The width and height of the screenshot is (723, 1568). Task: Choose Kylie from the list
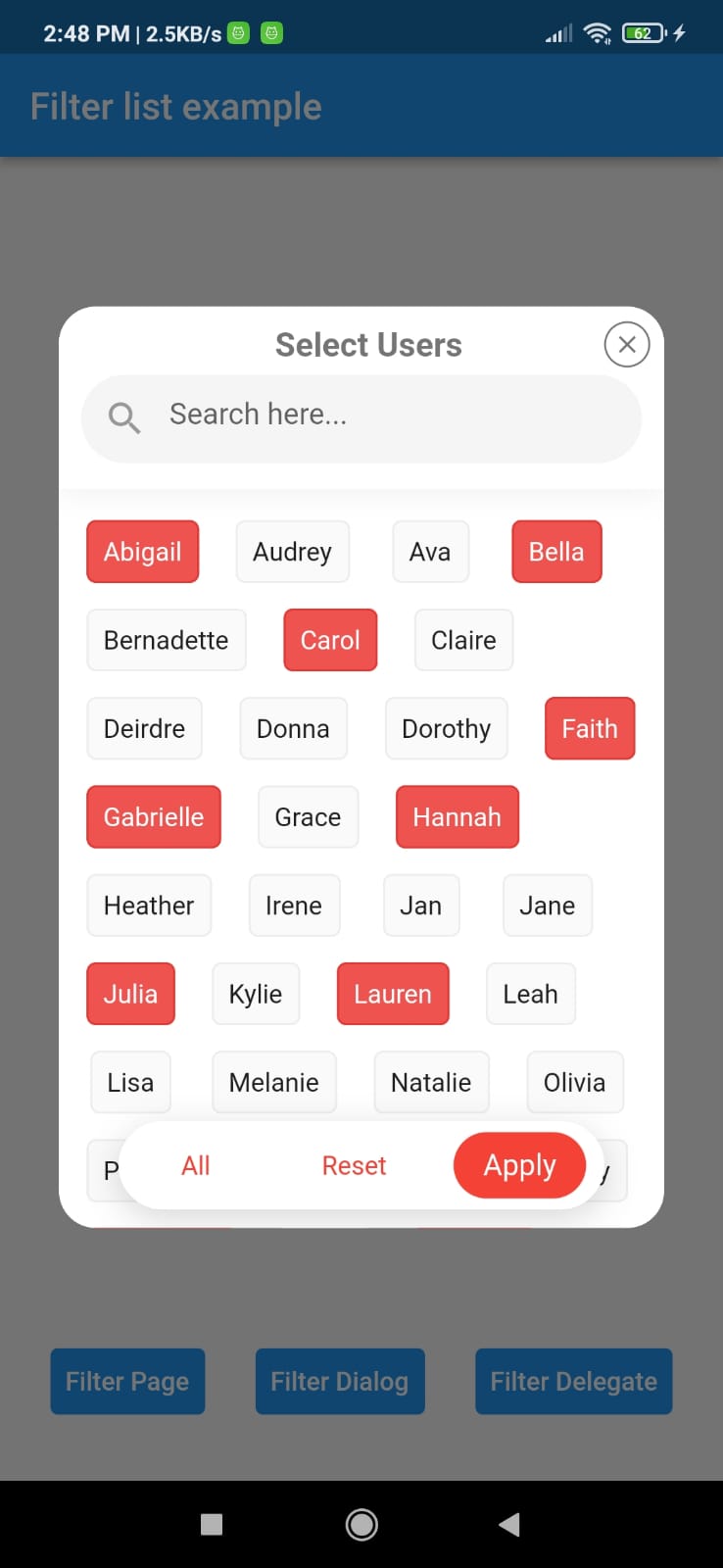point(256,994)
